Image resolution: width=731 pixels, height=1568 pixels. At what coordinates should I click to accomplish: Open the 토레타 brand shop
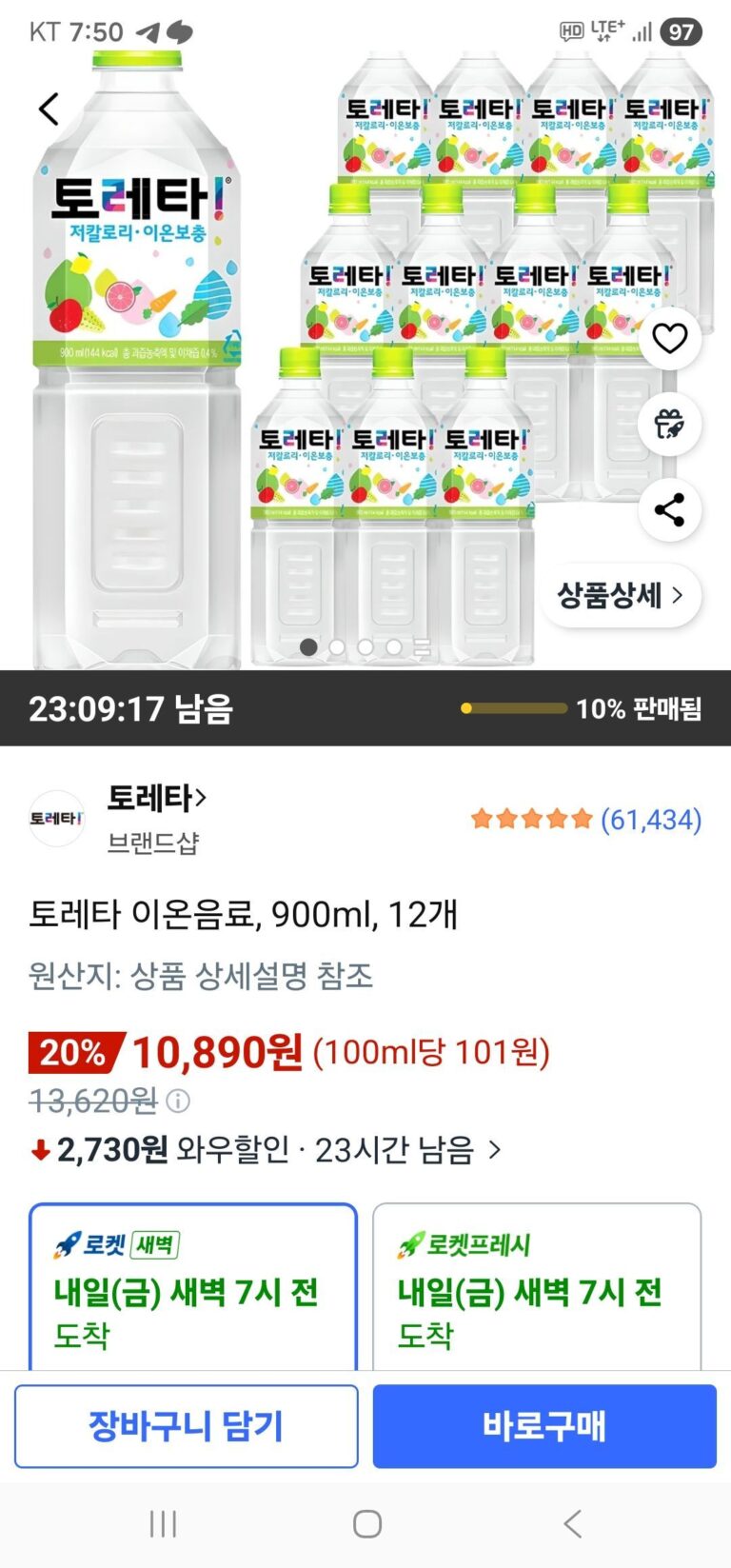pyautogui.click(x=156, y=798)
